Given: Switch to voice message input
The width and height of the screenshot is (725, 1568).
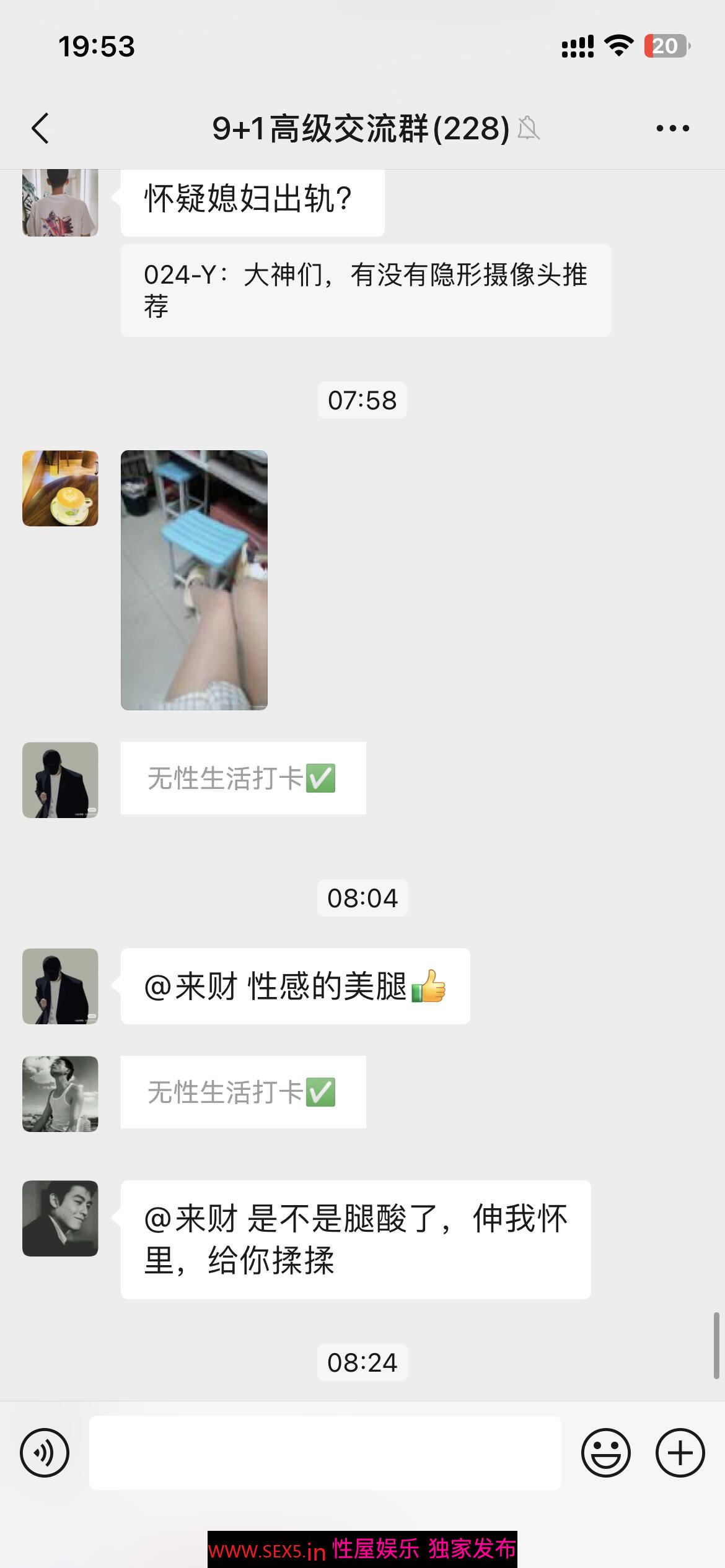Looking at the screenshot, I should (45, 1452).
